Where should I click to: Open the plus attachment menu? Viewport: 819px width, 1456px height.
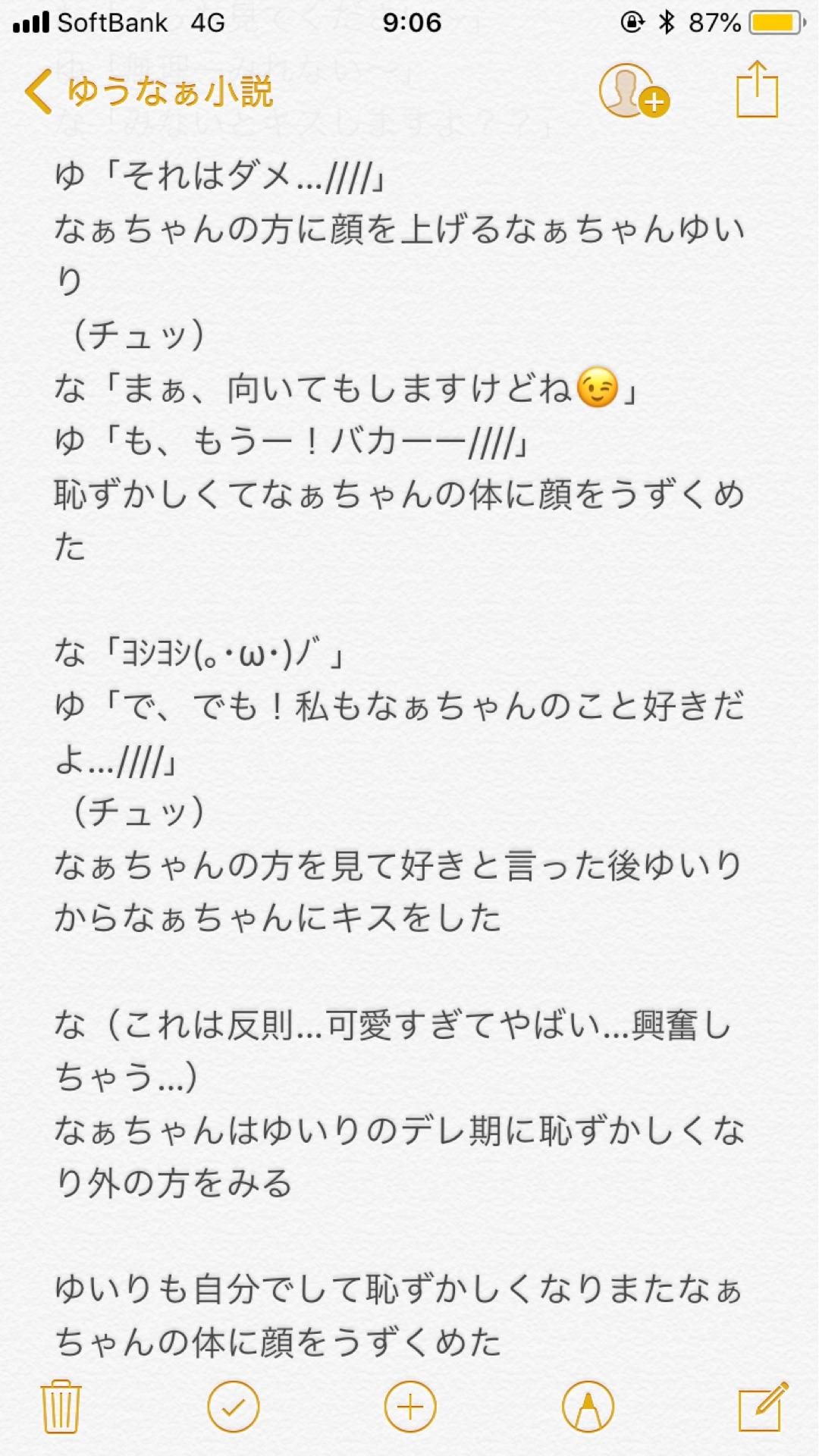point(410,1407)
